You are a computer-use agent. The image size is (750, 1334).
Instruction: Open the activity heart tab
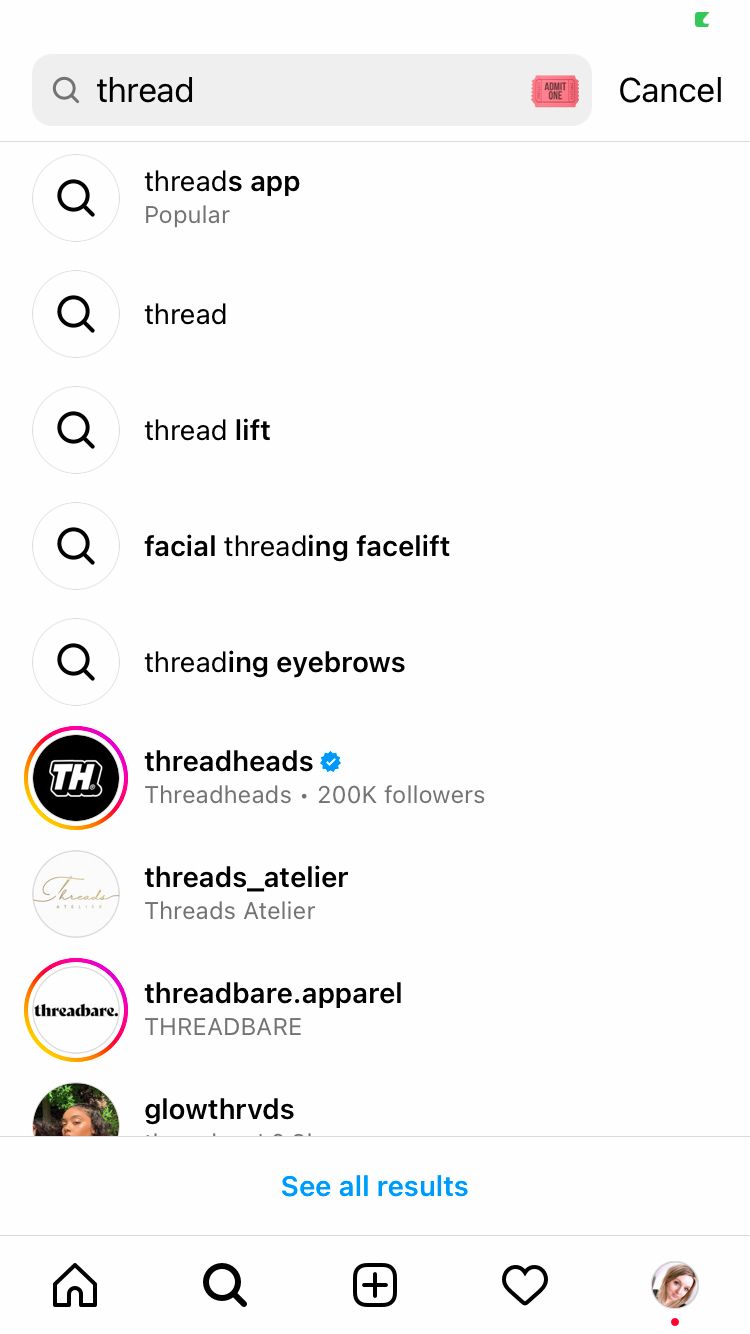(525, 1285)
